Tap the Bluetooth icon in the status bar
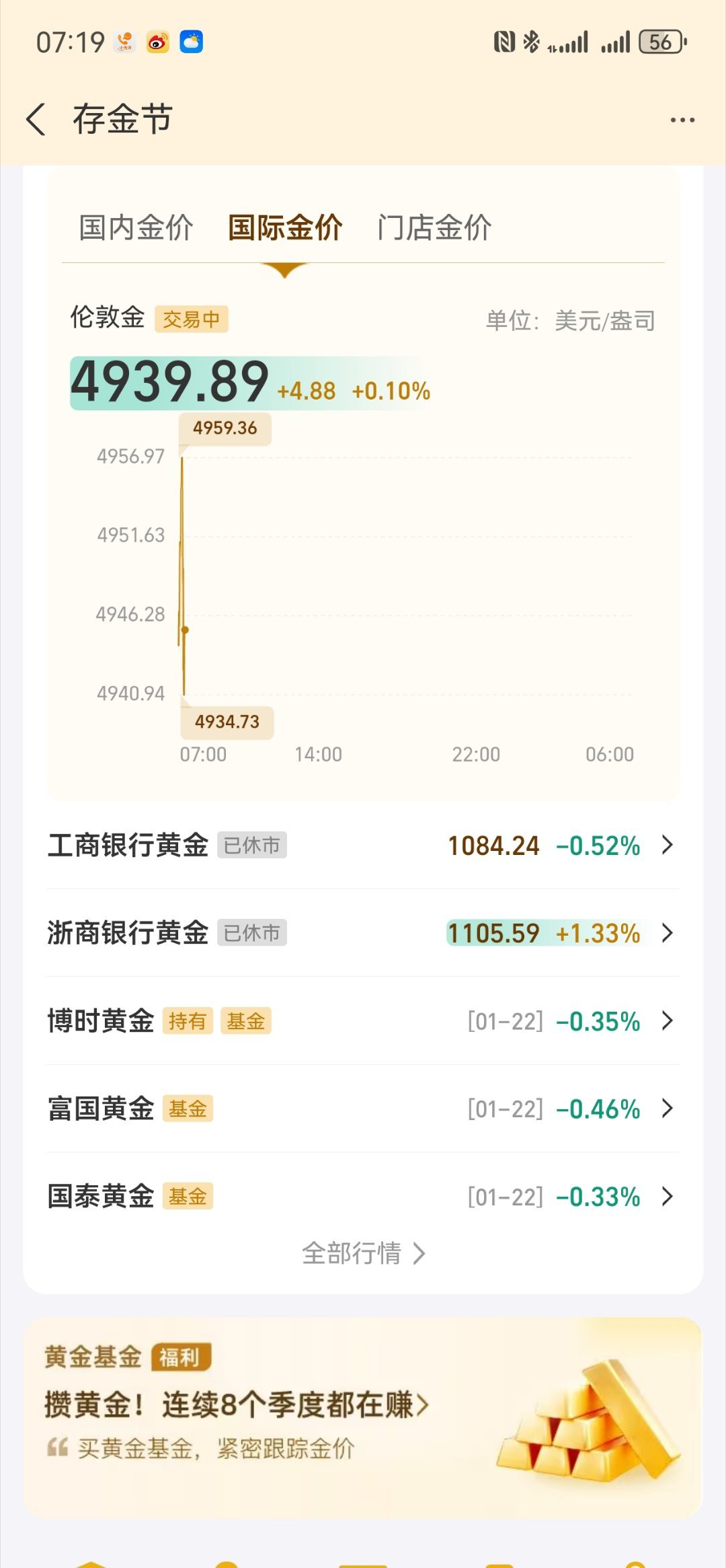Viewport: 726px width, 1568px height. pos(533,42)
